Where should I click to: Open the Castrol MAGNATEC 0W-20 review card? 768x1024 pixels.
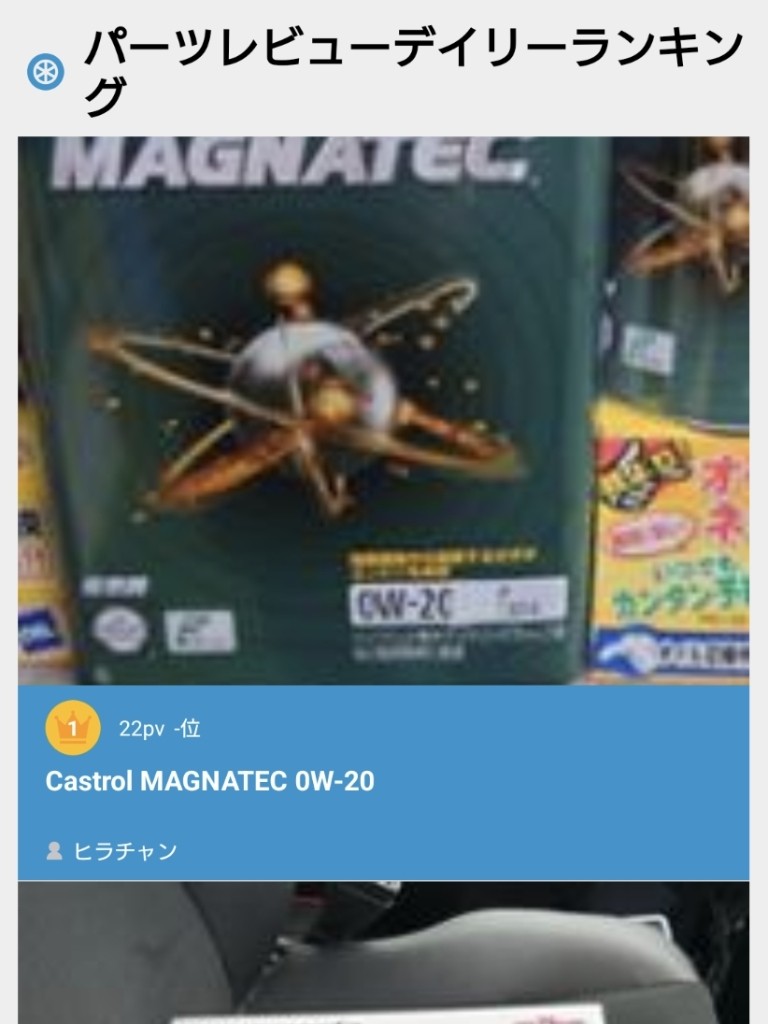[x=210, y=781]
